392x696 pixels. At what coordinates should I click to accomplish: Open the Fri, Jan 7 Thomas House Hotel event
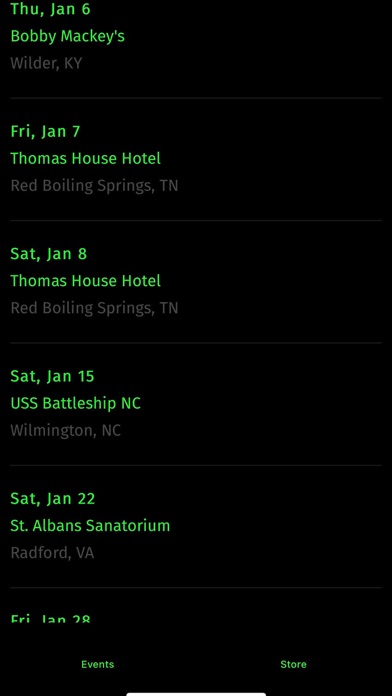click(196, 159)
